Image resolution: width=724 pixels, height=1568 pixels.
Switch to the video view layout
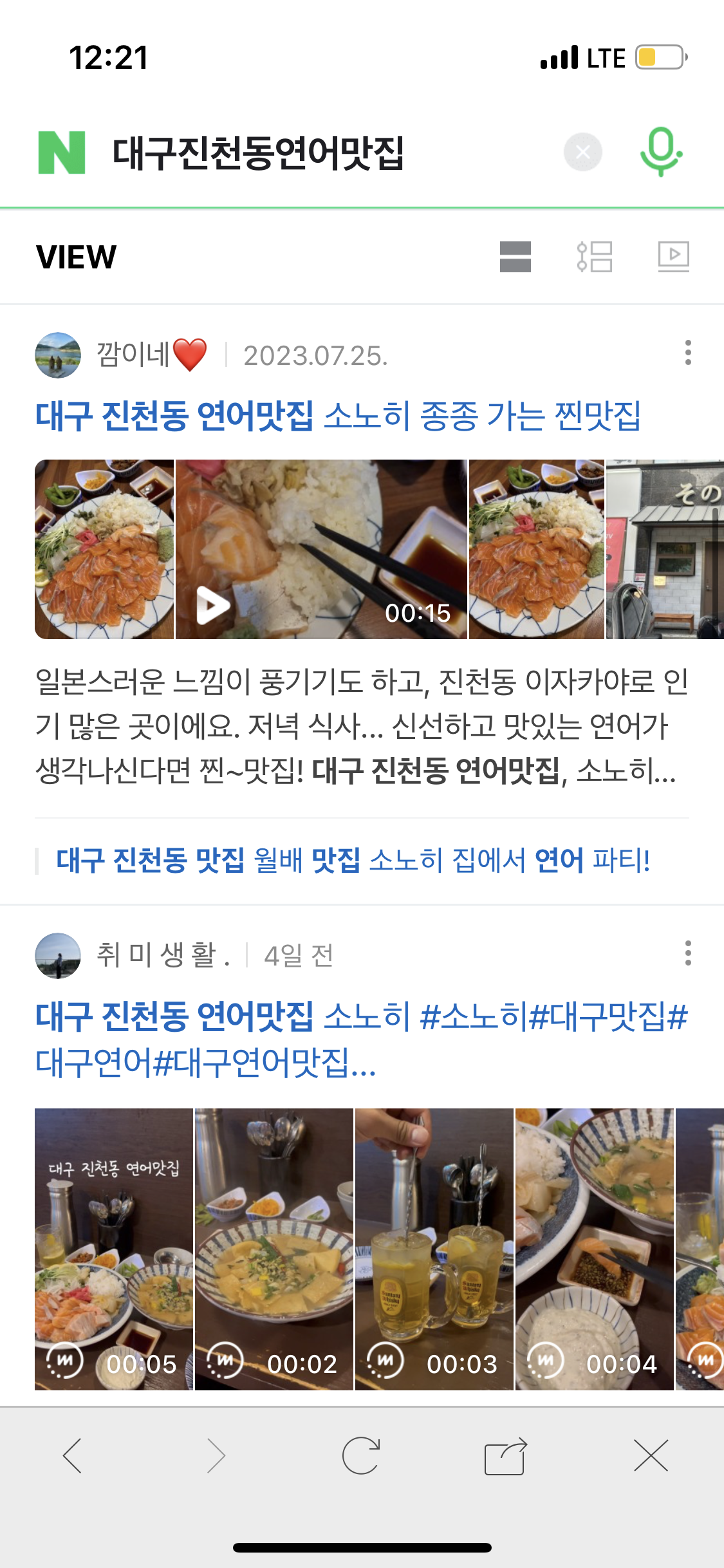673,257
